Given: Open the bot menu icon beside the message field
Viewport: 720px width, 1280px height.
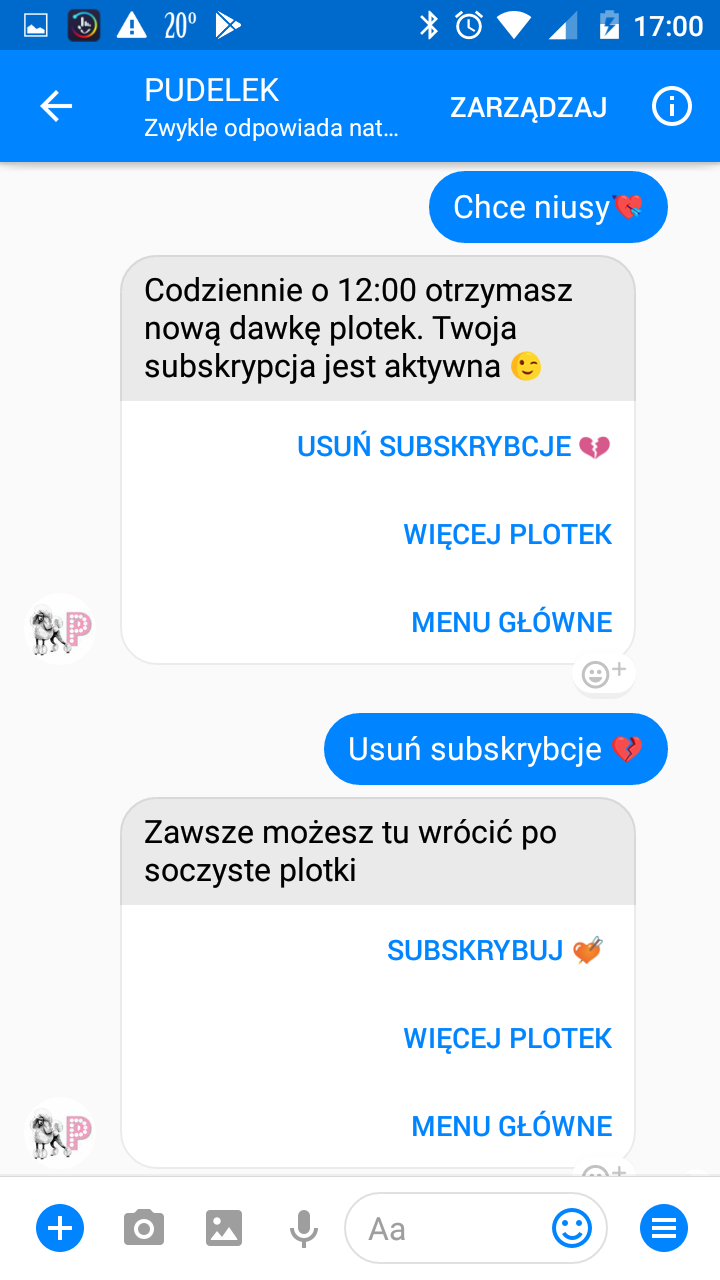Looking at the screenshot, I should point(663,1227).
